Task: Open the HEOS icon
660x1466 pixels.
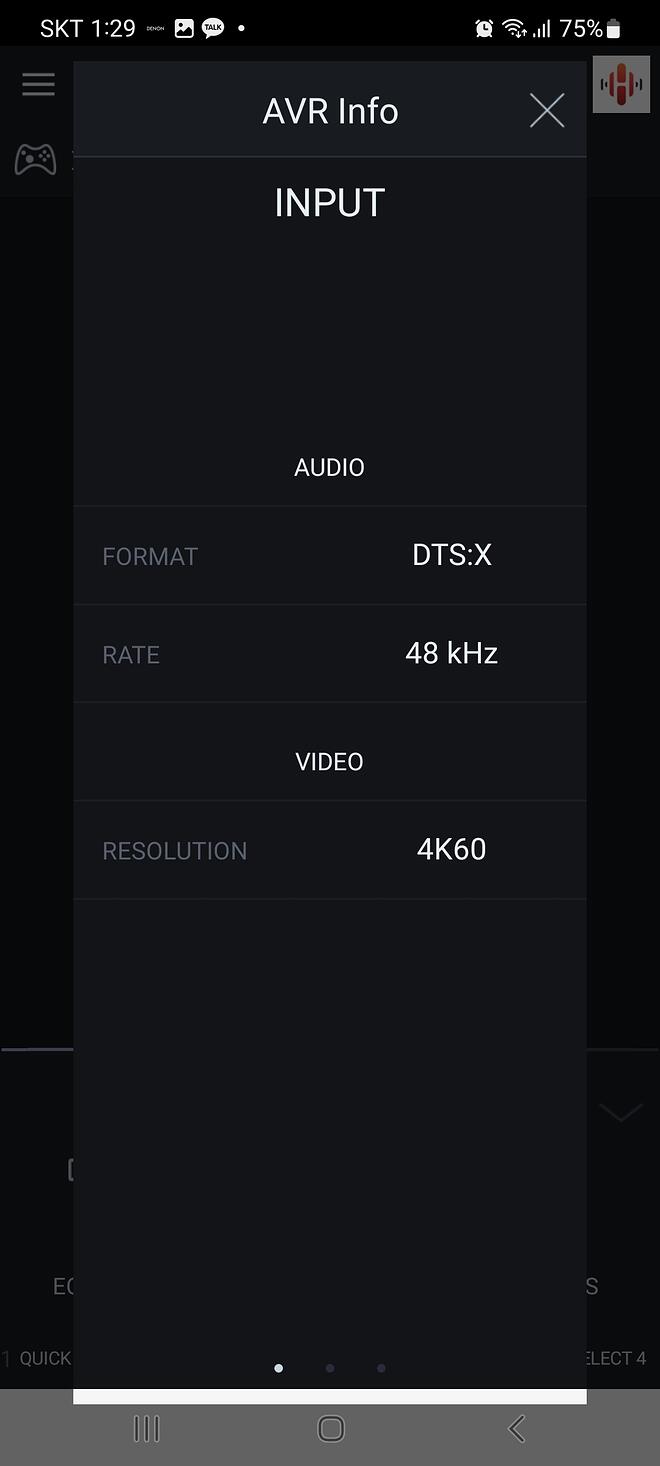Action: coord(621,84)
